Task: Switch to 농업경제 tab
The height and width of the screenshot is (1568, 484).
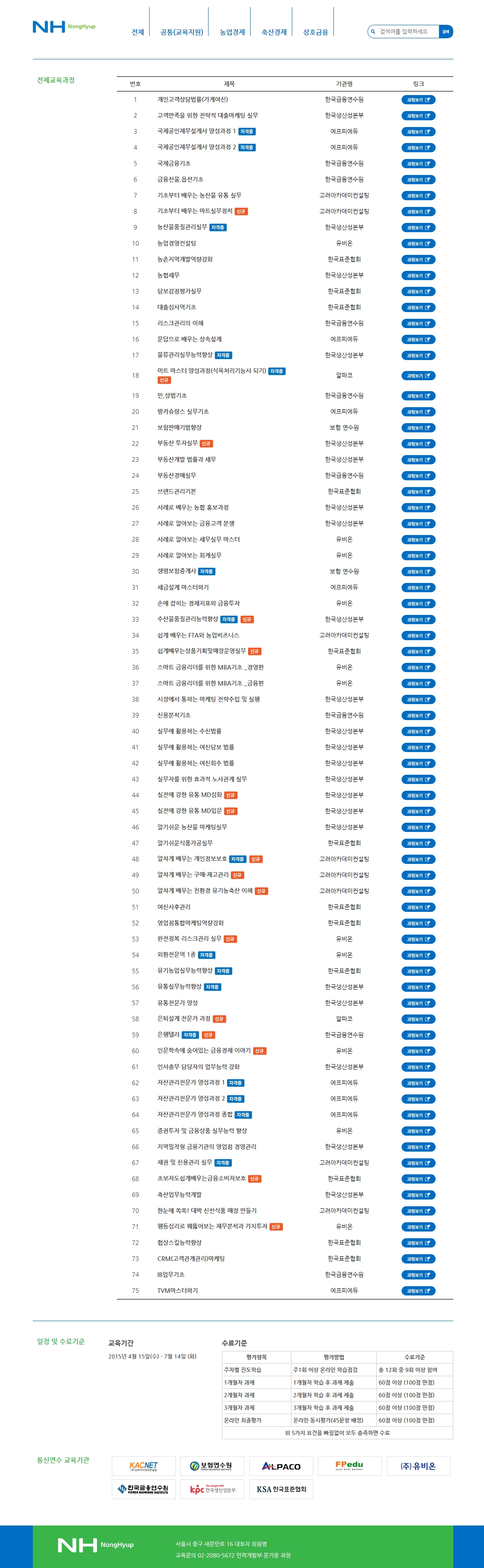Action: 232,32
